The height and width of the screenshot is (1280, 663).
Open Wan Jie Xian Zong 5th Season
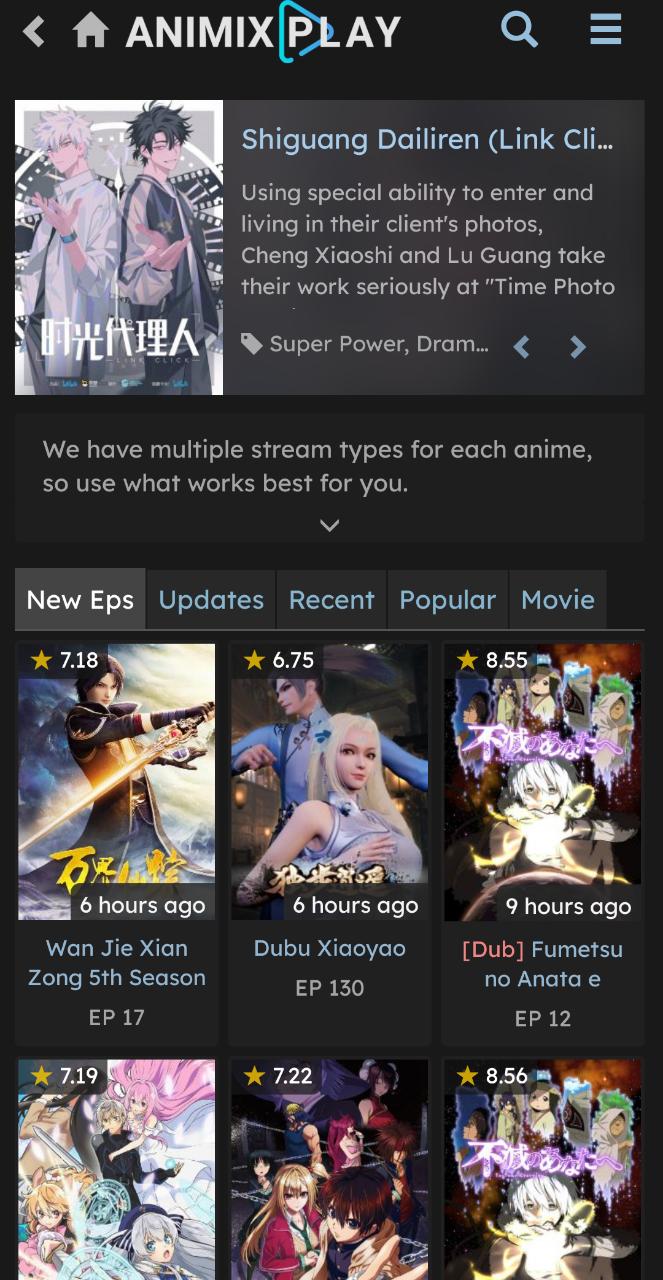click(x=117, y=962)
